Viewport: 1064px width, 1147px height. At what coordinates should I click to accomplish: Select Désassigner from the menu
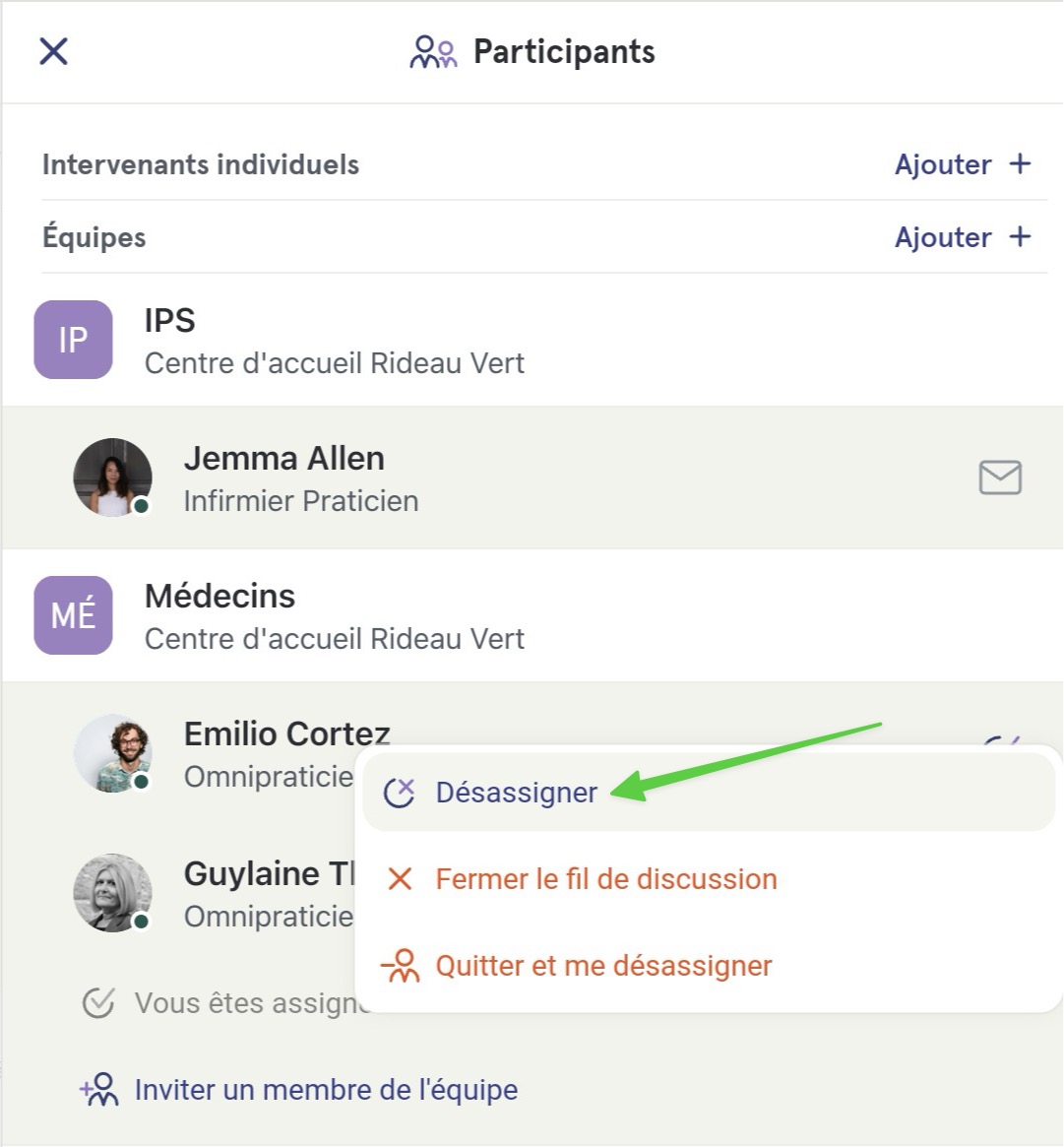(x=516, y=793)
